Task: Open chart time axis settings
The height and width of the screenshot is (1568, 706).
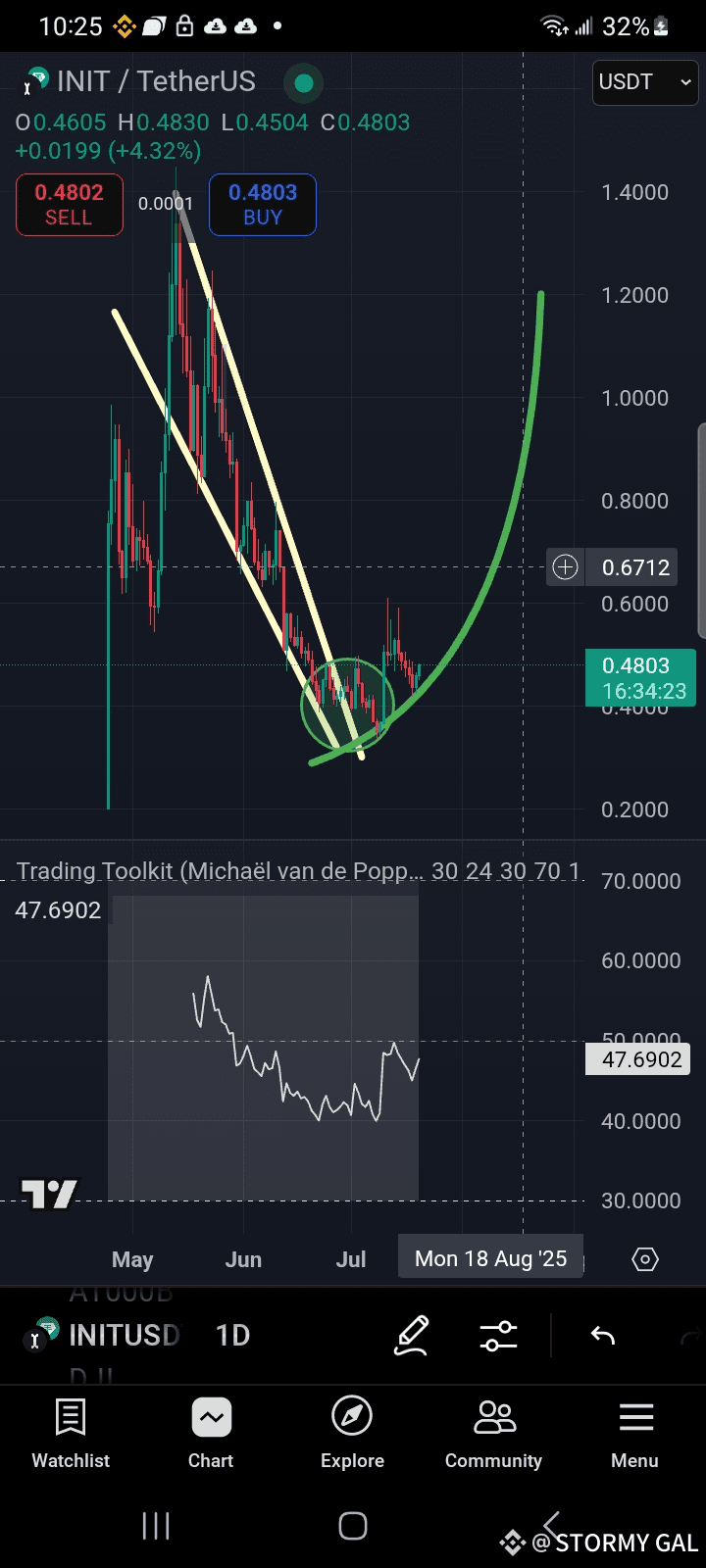Action: point(645,1259)
